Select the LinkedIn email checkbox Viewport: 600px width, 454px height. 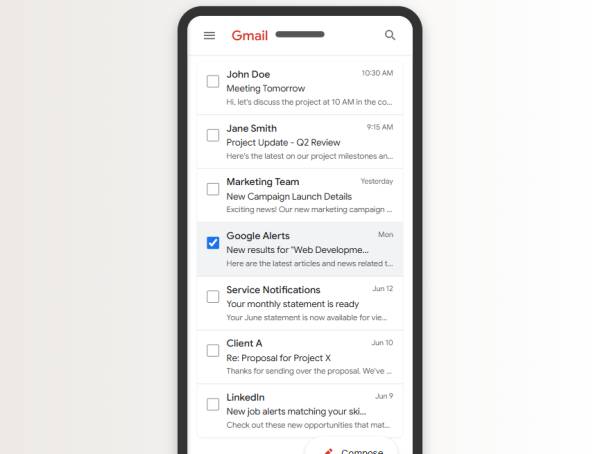(x=213, y=404)
